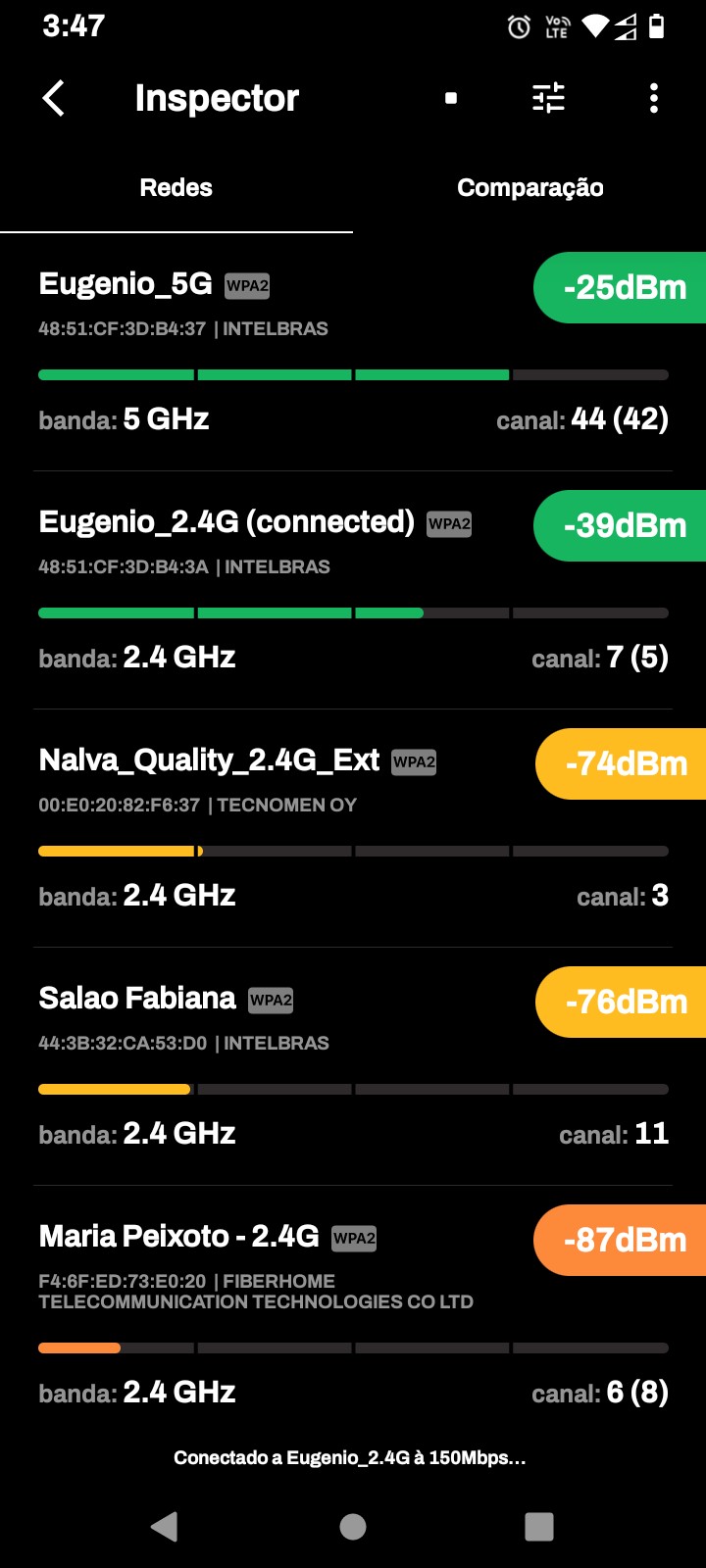Go back from the Inspector screen
The image size is (706, 1568).
pos(54,98)
